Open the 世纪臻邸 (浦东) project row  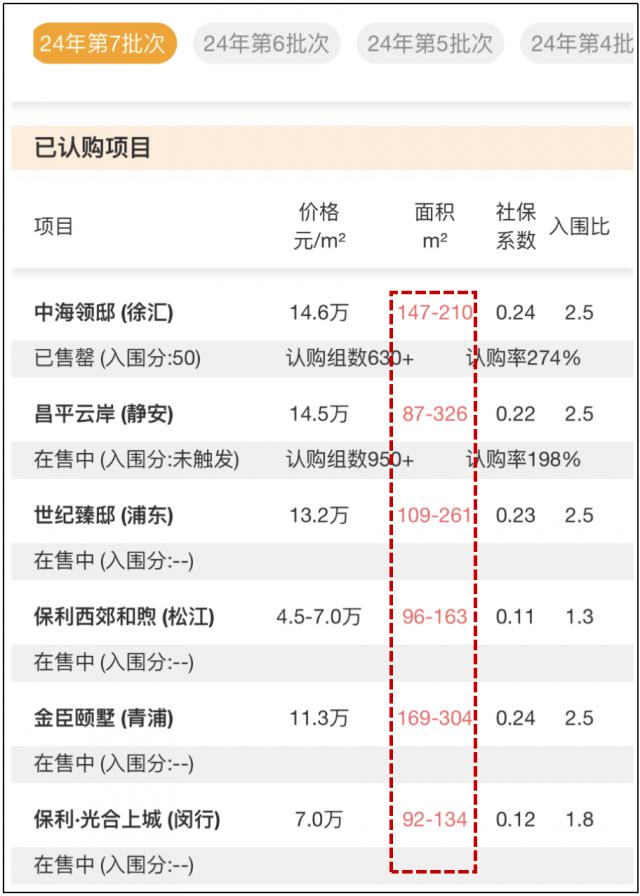[104, 516]
